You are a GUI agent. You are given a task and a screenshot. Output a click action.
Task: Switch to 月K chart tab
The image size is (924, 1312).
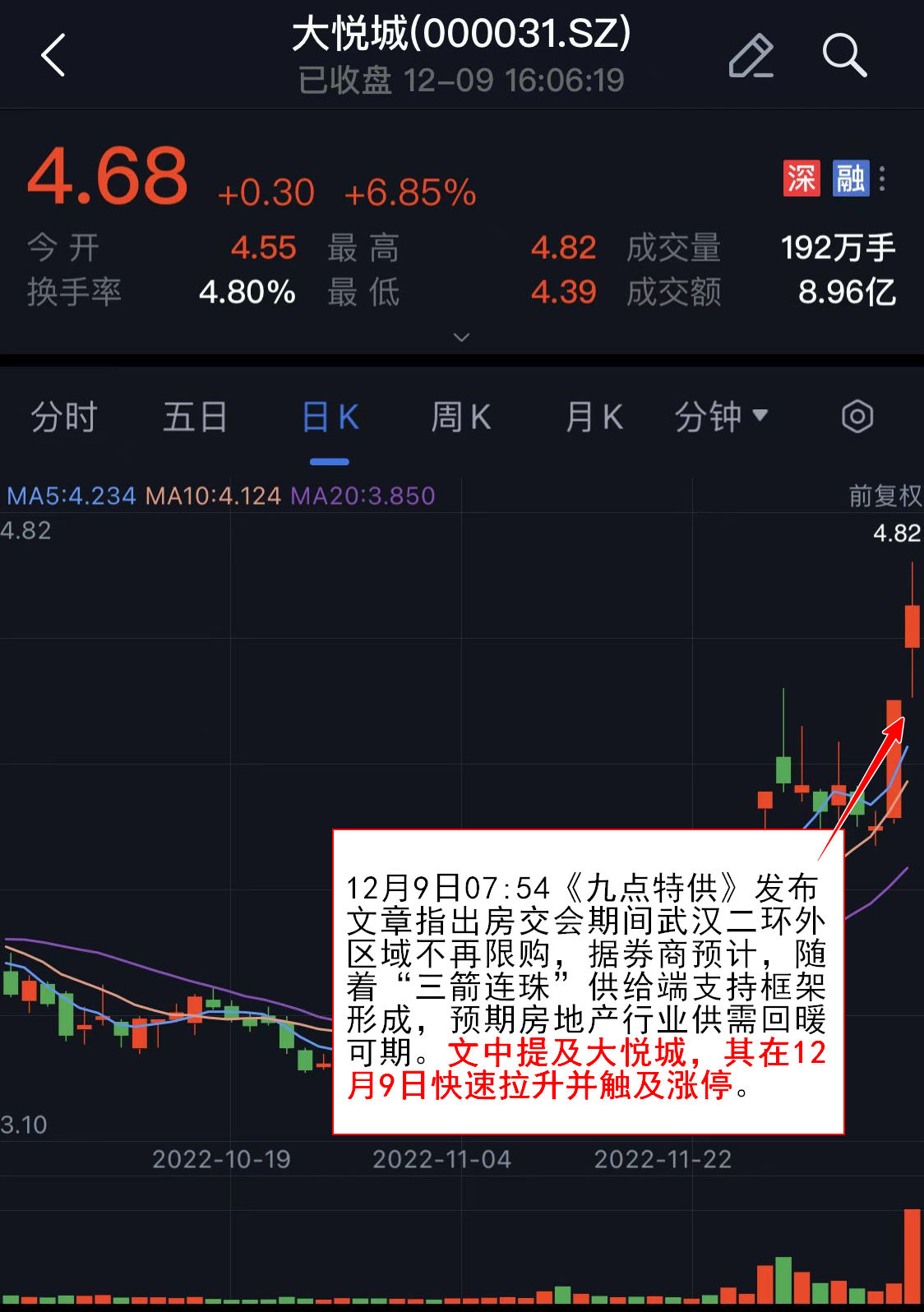[594, 417]
